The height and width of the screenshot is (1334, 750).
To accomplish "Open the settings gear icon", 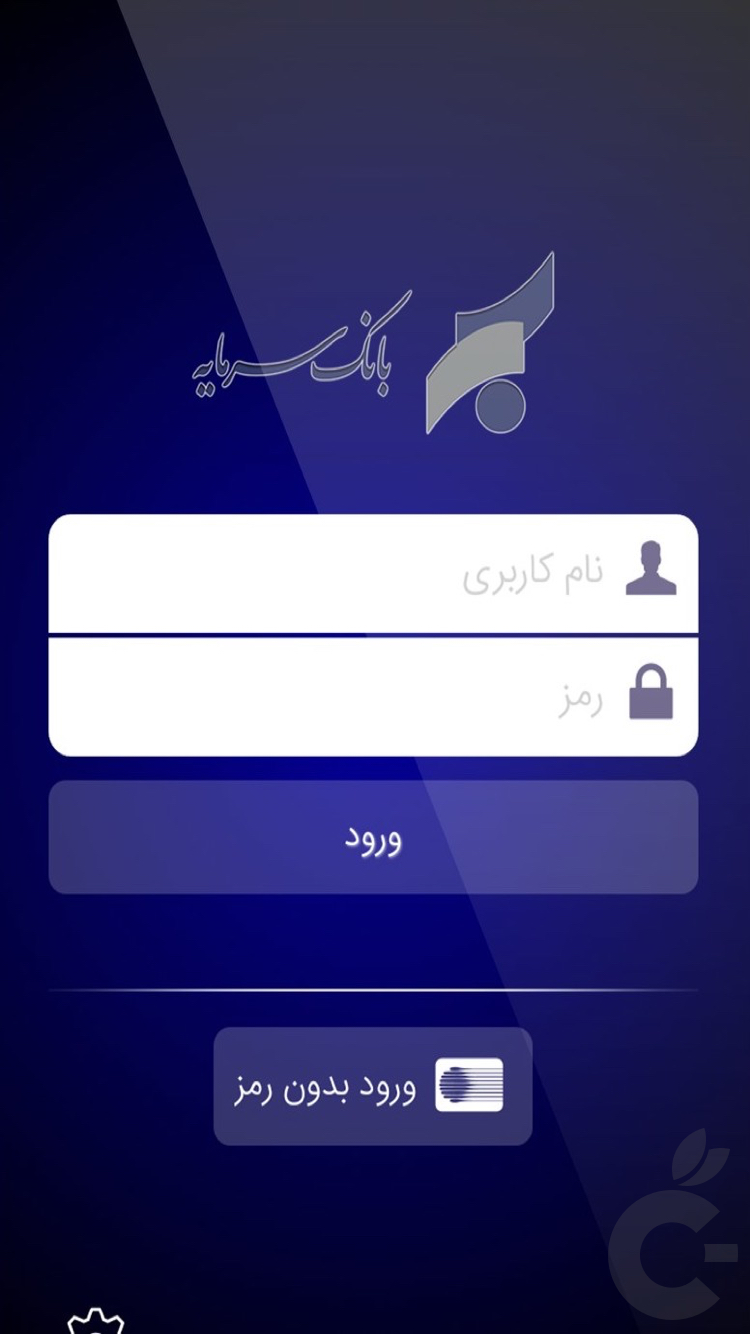I will pyautogui.click(x=95, y=1322).
